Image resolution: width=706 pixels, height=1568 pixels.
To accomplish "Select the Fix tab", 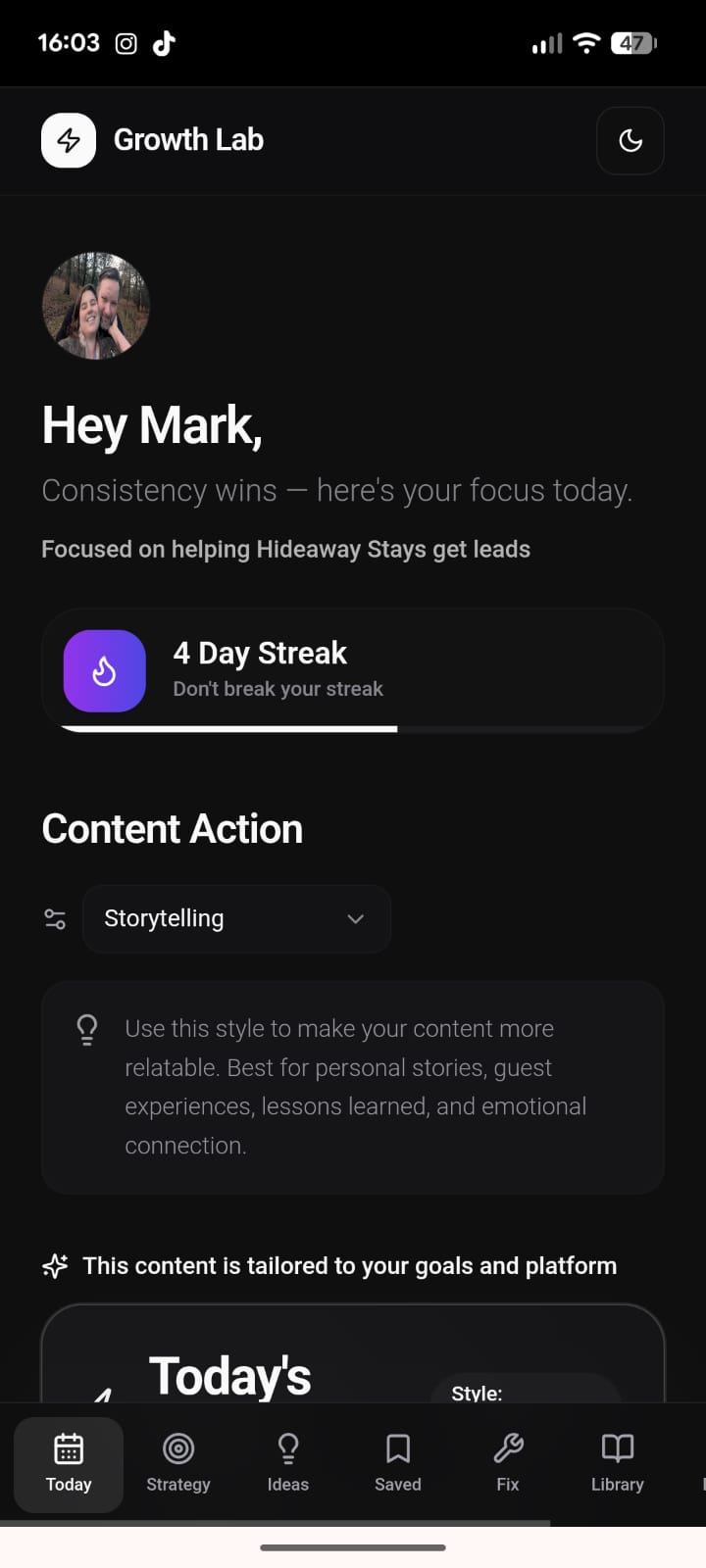I will [x=508, y=1462].
